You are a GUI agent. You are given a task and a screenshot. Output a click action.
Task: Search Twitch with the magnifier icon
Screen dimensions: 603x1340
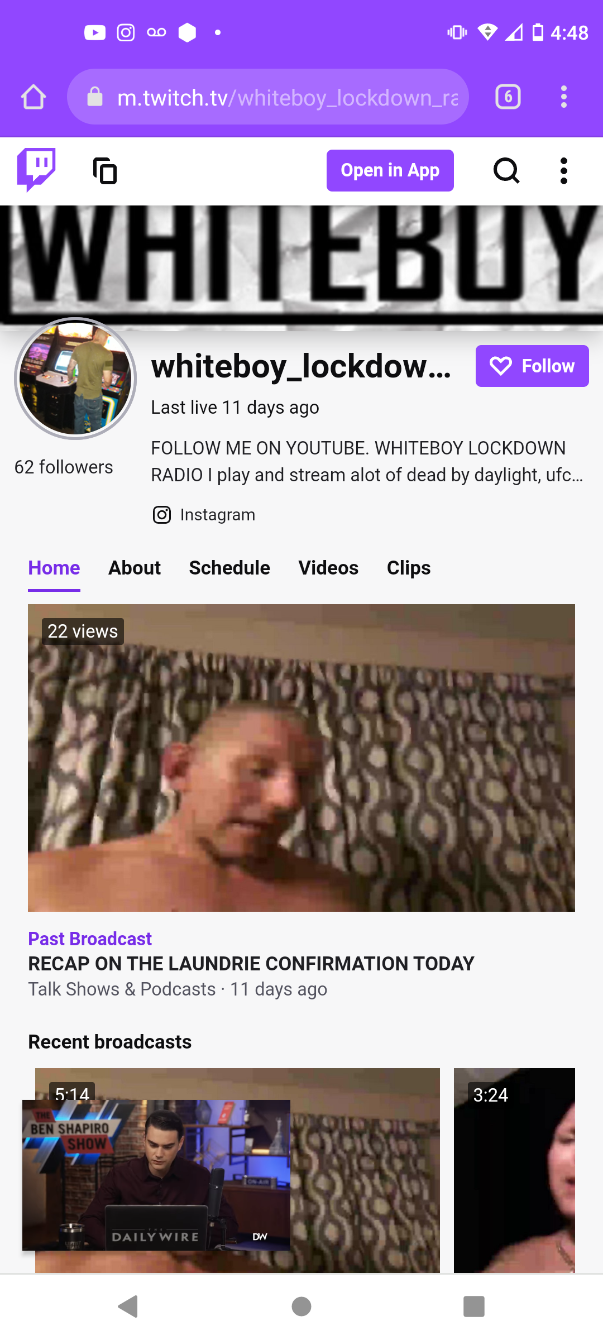click(x=507, y=171)
